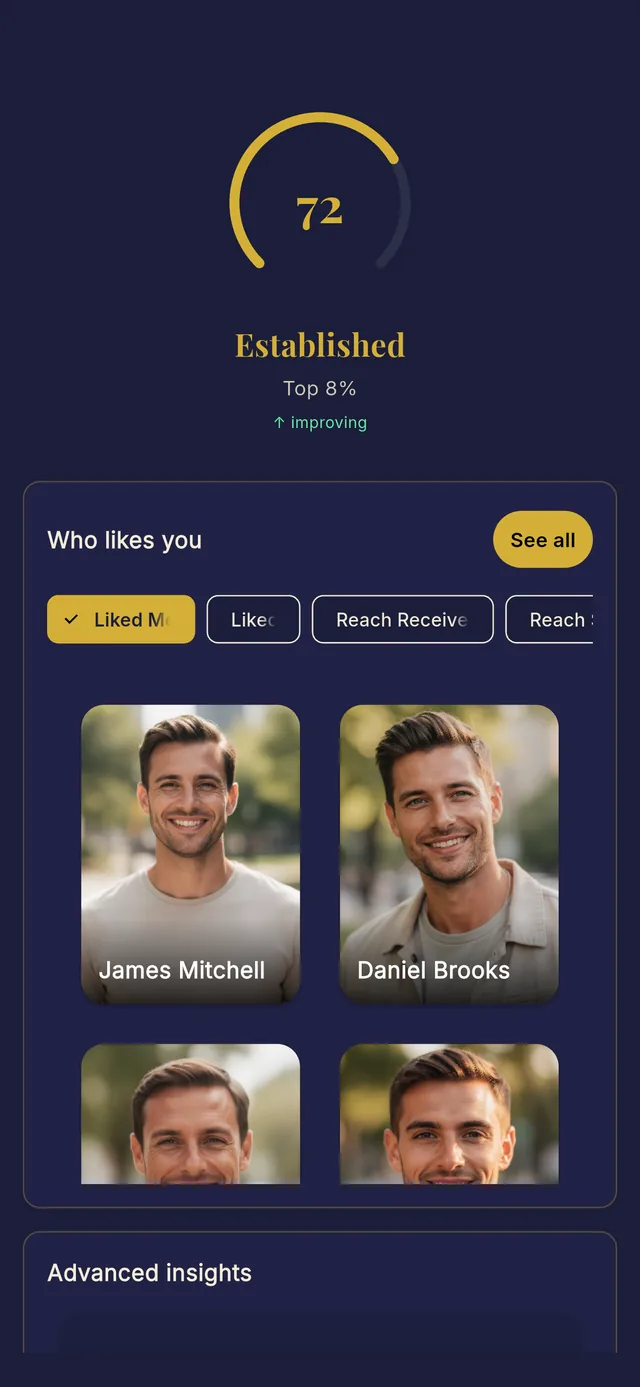640x1387 pixels.
Task: Filter by Reach Received
Action: (403, 620)
